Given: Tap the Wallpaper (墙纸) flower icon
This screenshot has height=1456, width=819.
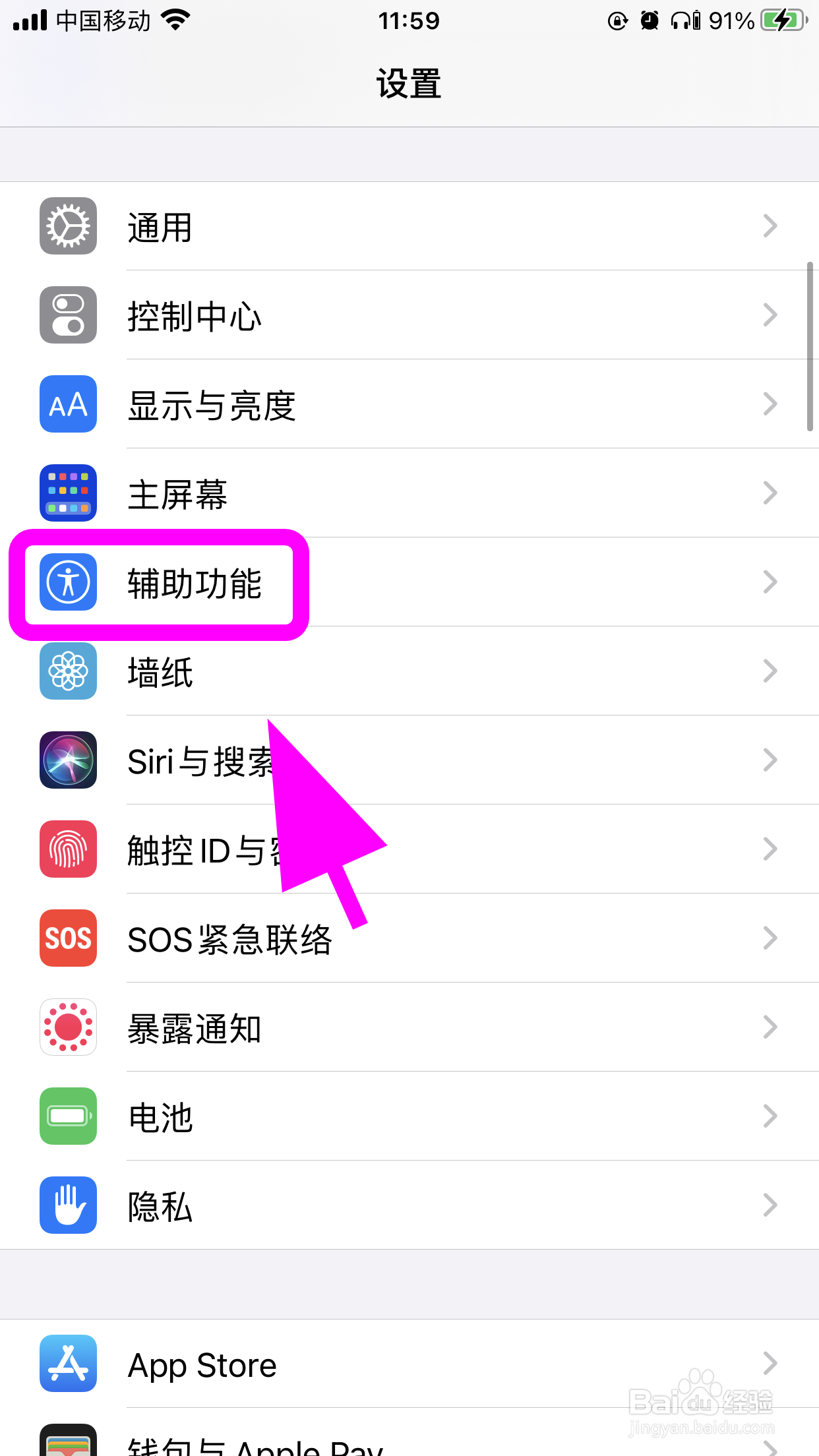Looking at the screenshot, I should point(68,671).
